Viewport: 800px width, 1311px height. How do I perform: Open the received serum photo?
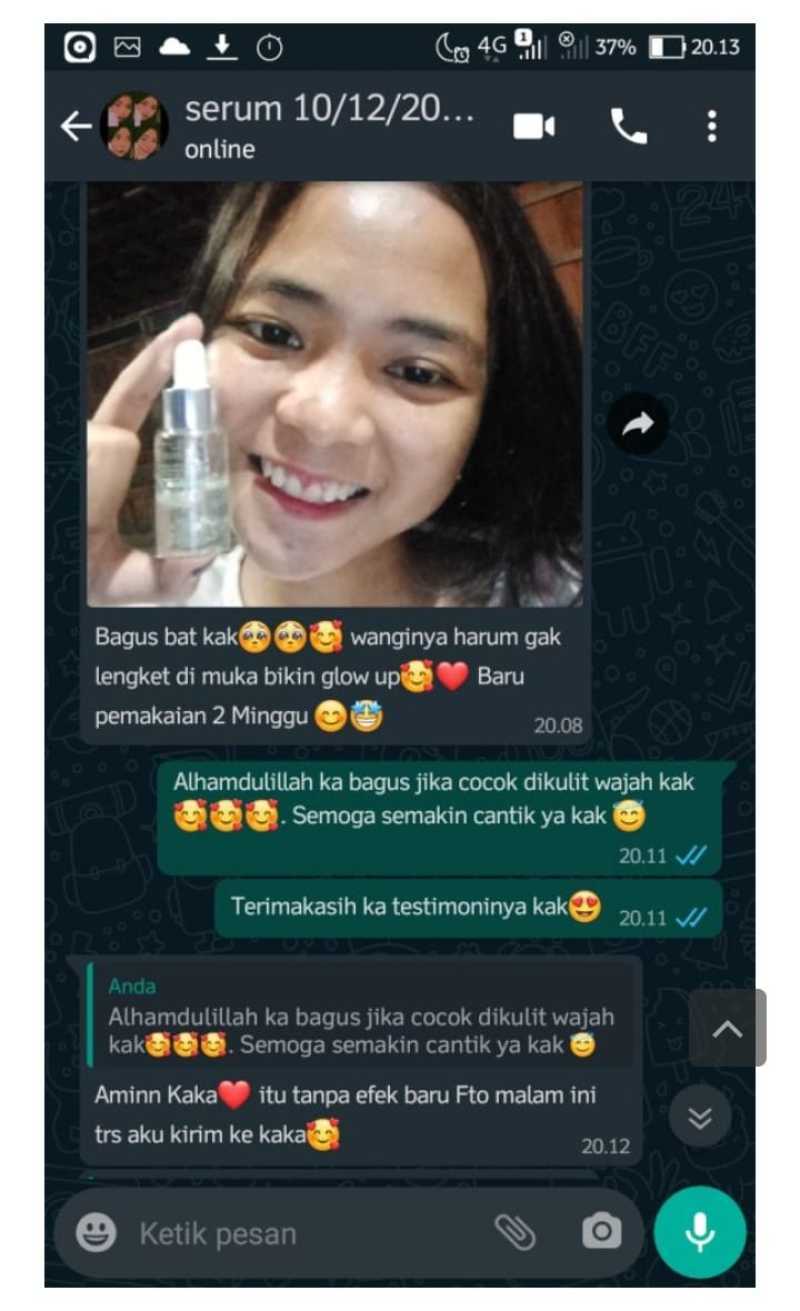pyautogui.click(x=335, y=393)
